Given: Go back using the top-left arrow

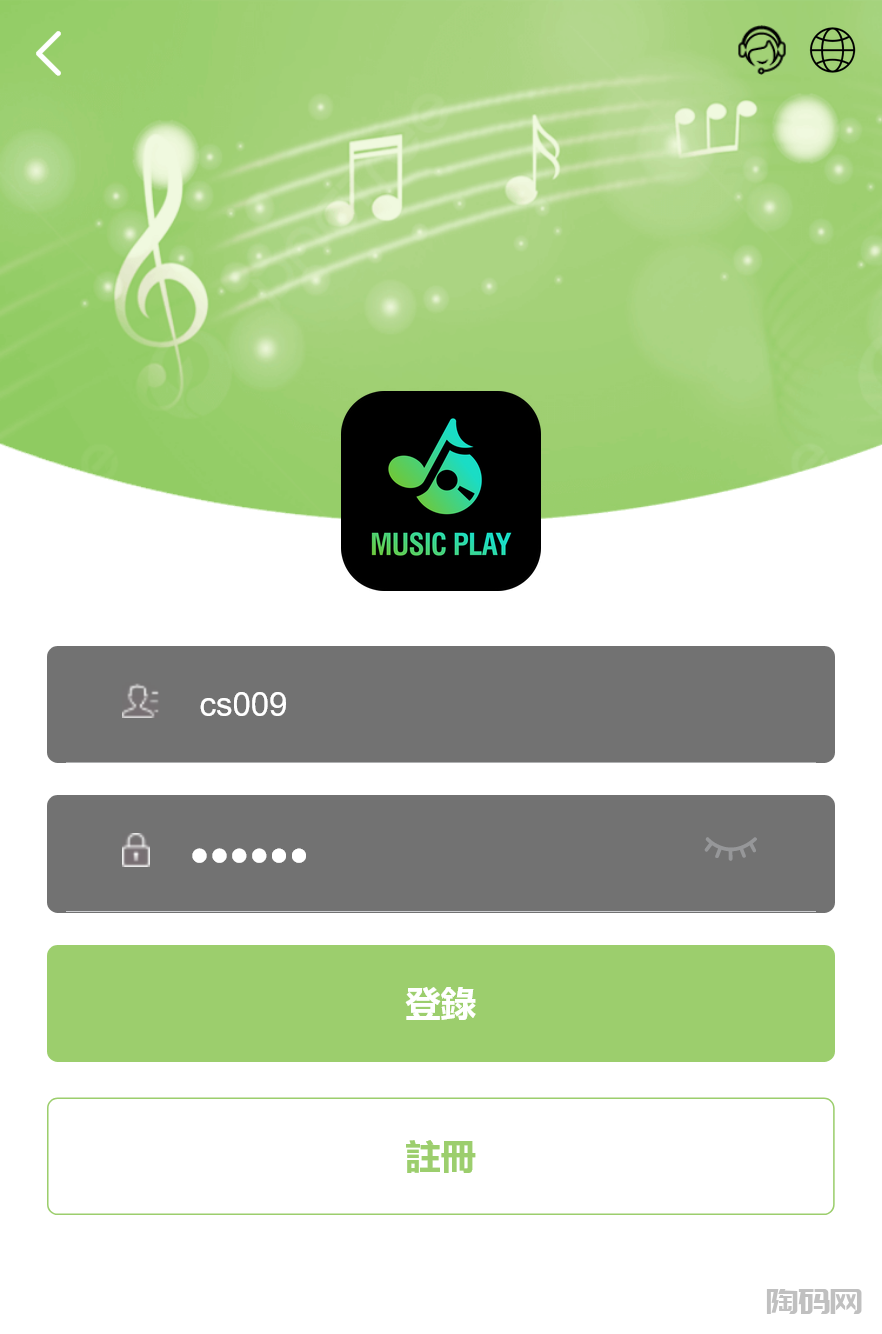Looking at the screenshot, I should tap(49, 53).
